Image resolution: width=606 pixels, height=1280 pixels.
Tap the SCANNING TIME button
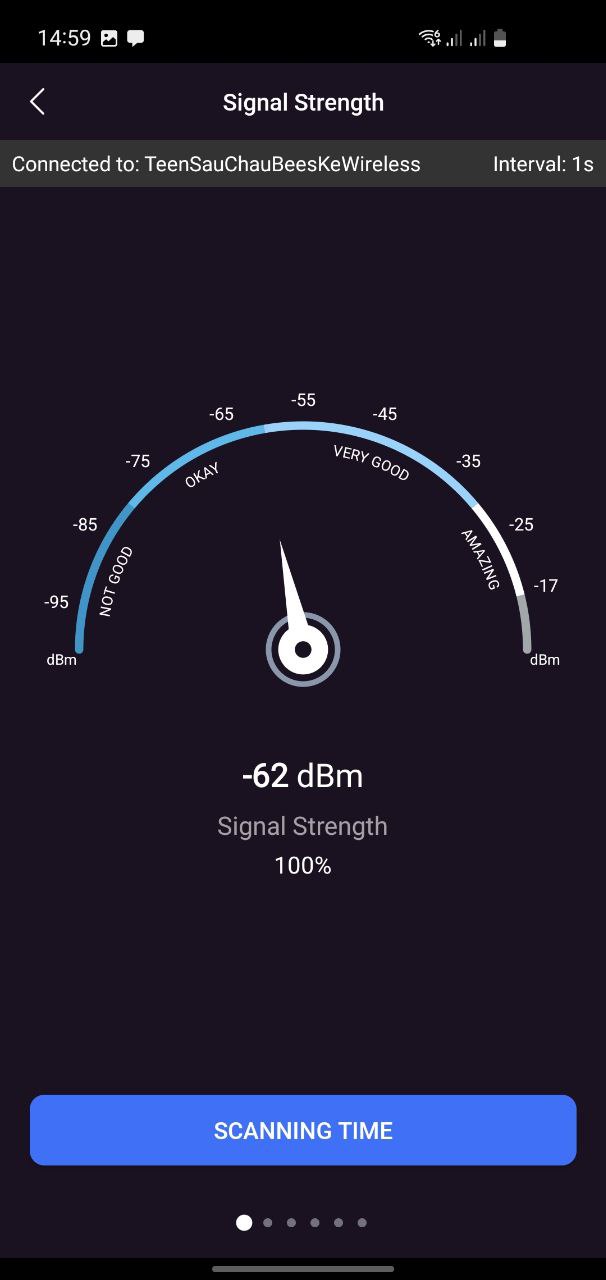tap(303, 1130)
